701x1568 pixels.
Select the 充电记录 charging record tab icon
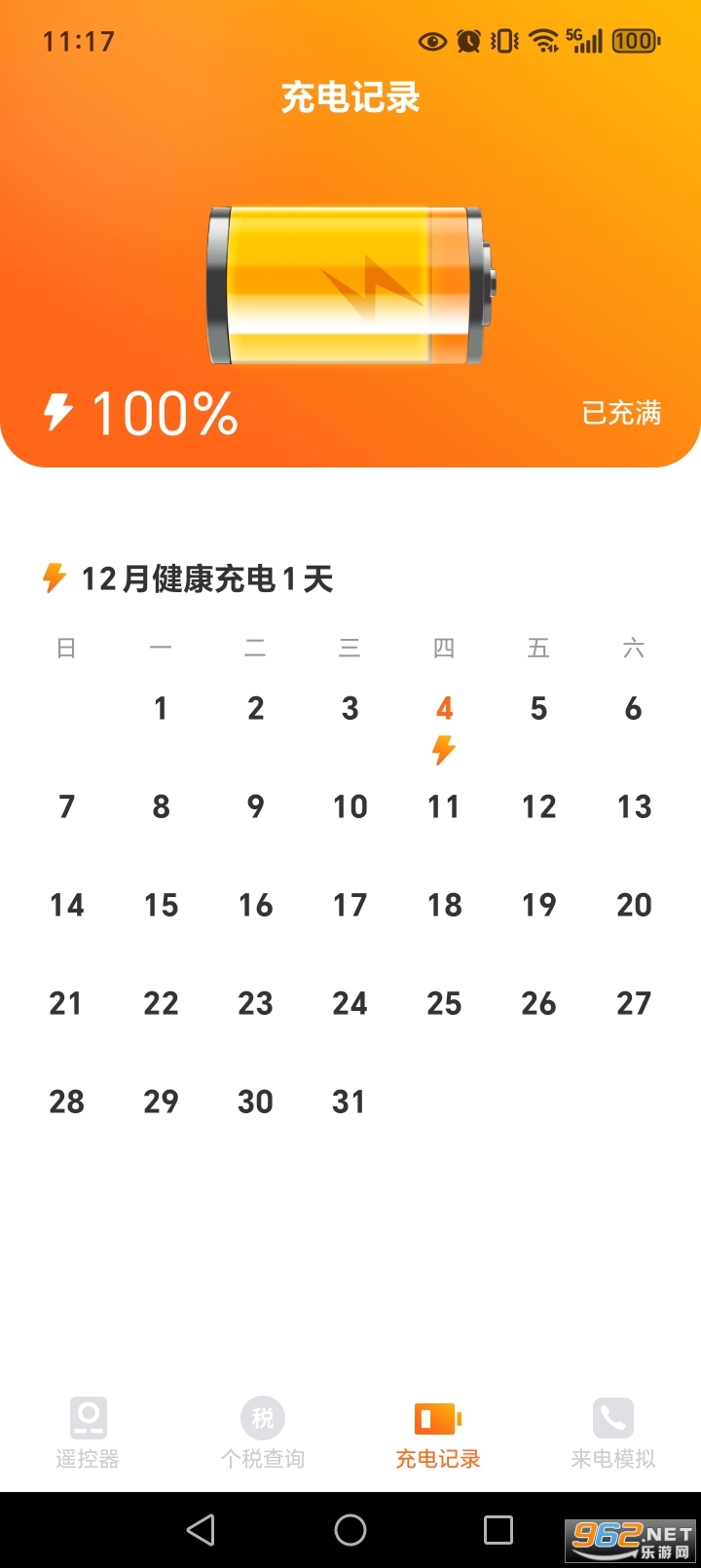[435, 1419]
